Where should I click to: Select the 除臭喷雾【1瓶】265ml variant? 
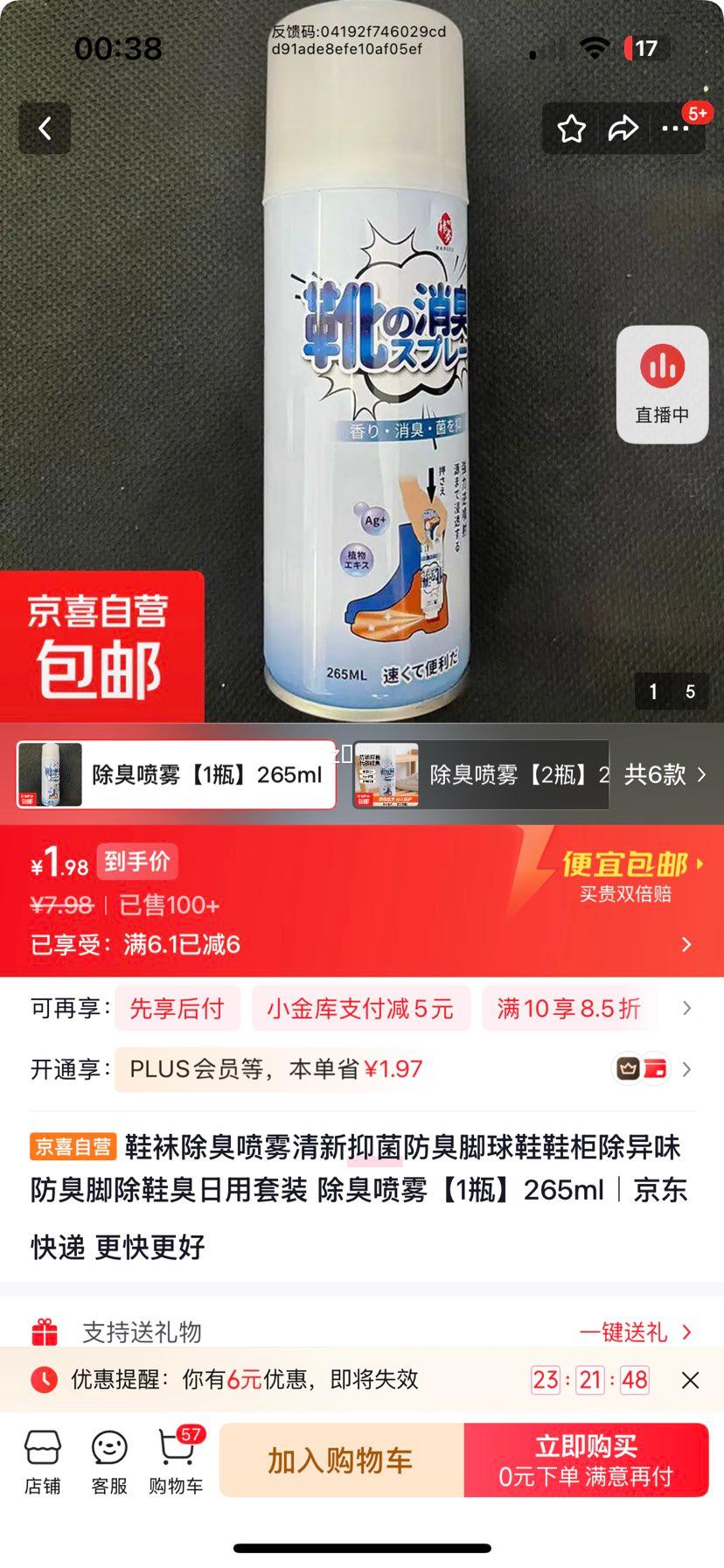coord(175,775)
